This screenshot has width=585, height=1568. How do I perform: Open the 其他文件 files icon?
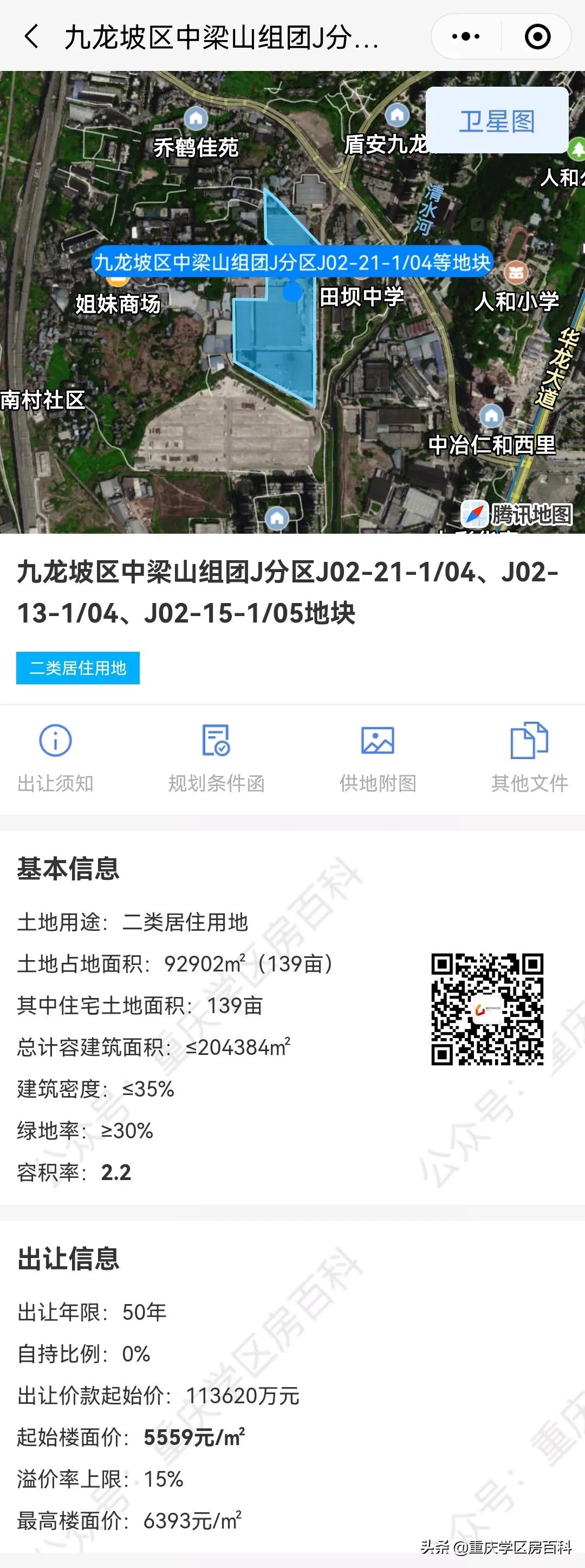[x=530, y=741]
